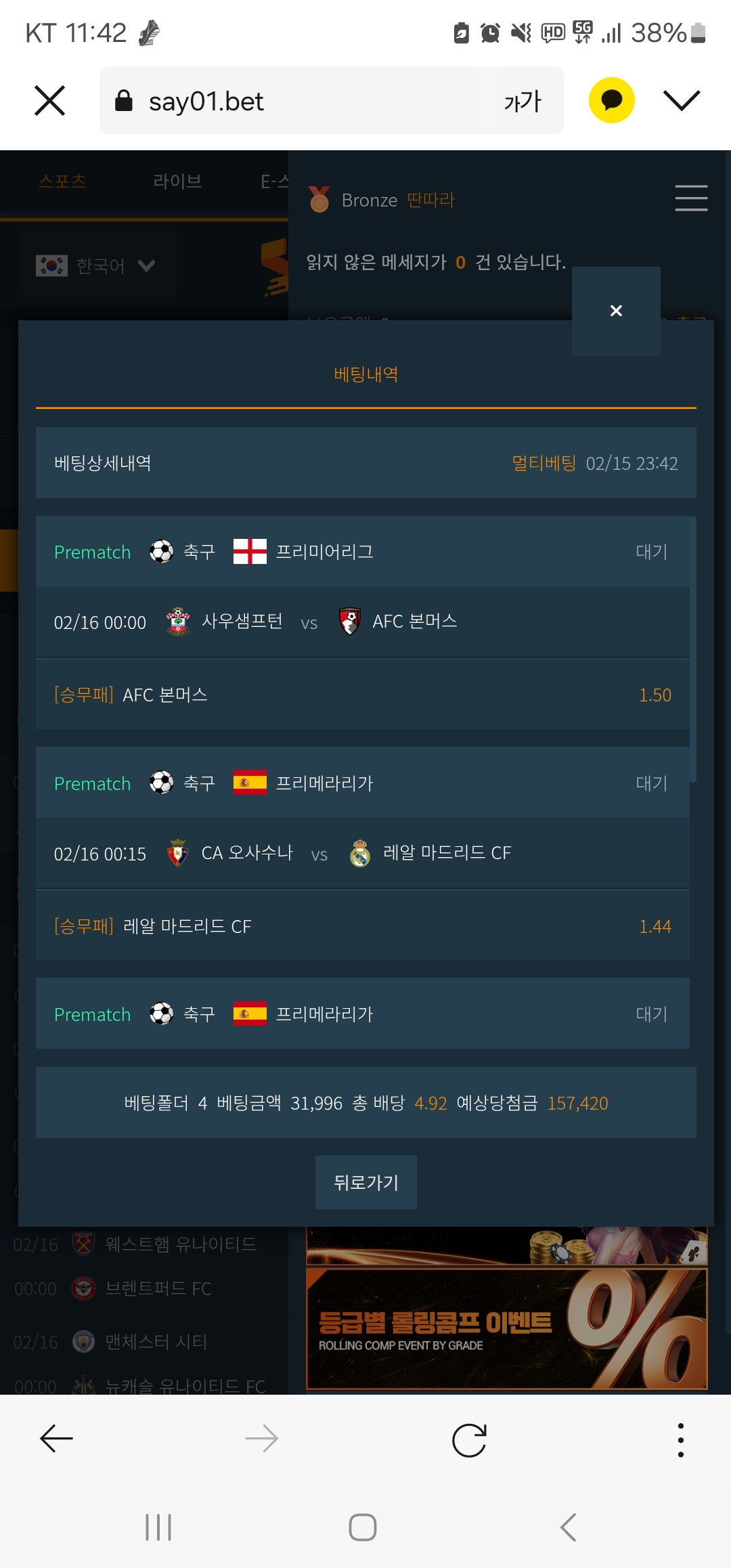Tap the yellow KakaoTalk chat icon
This screenshot has height=1568, width=731.
(611, 100)
